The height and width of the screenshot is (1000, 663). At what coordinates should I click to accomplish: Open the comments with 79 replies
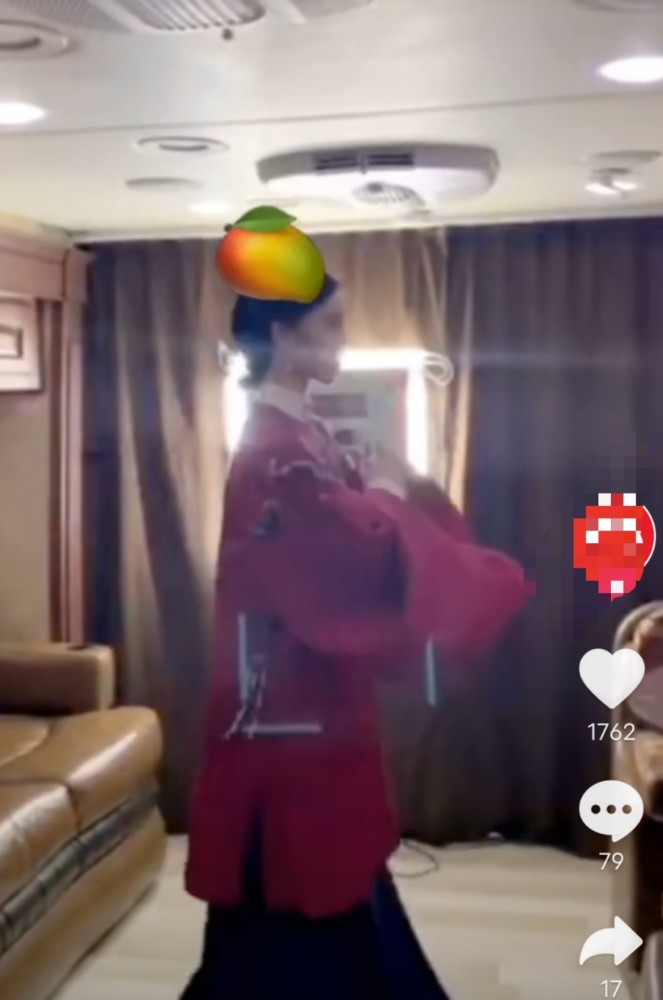pos(611,810)
